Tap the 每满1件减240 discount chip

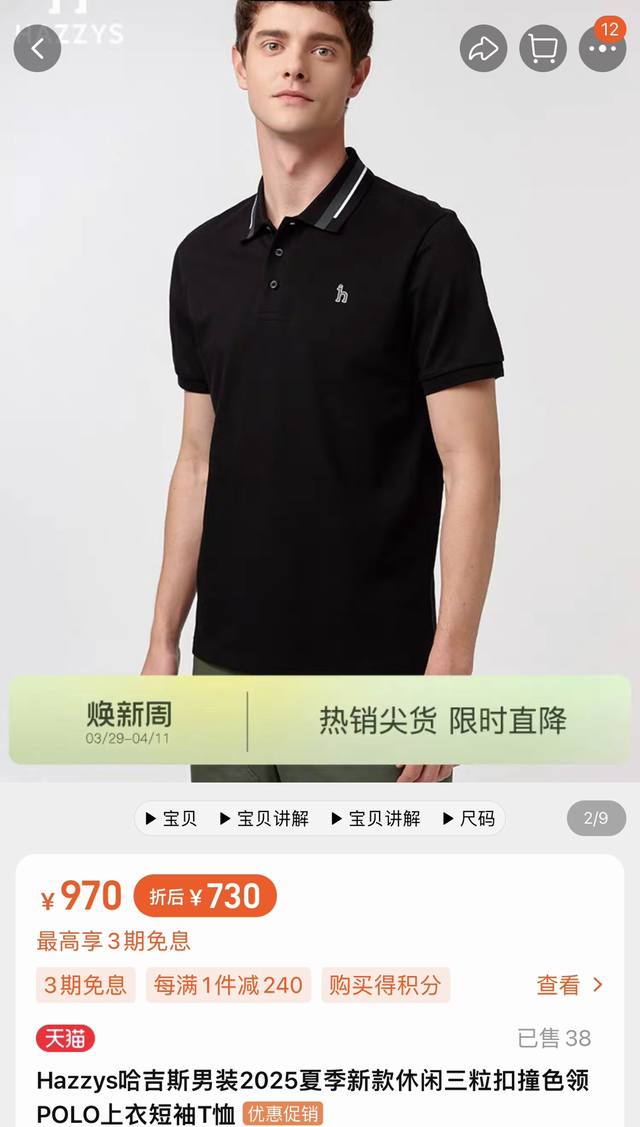pos(228,985)
